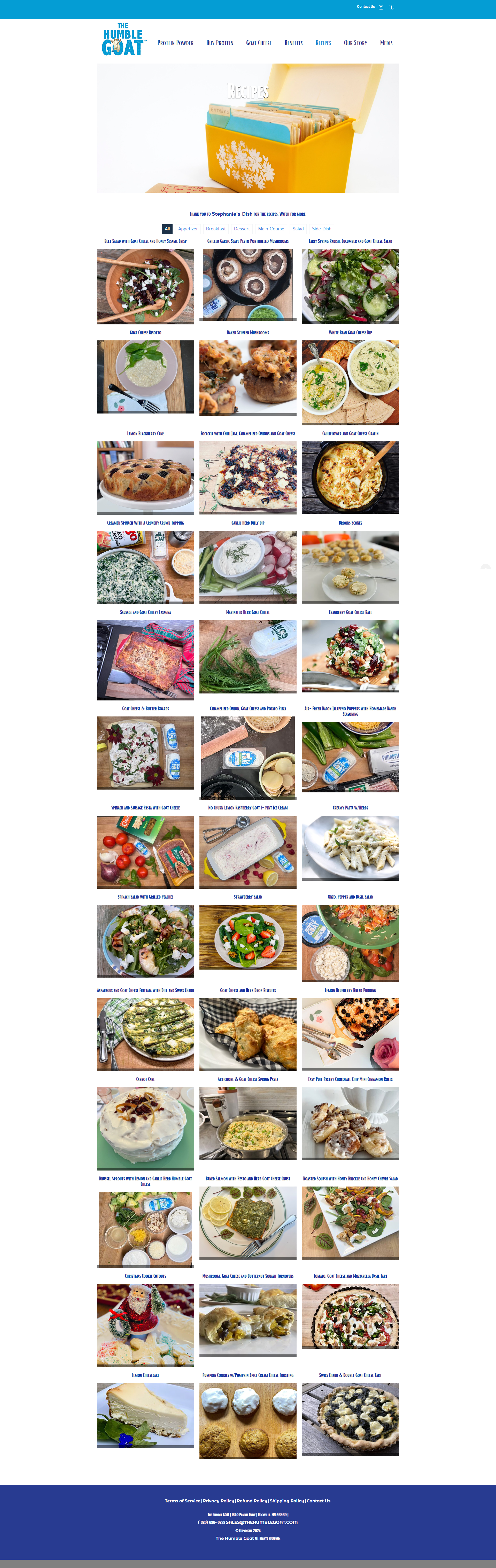Email sales@thehumblegoat.com from the footer

coord(262,1522)
